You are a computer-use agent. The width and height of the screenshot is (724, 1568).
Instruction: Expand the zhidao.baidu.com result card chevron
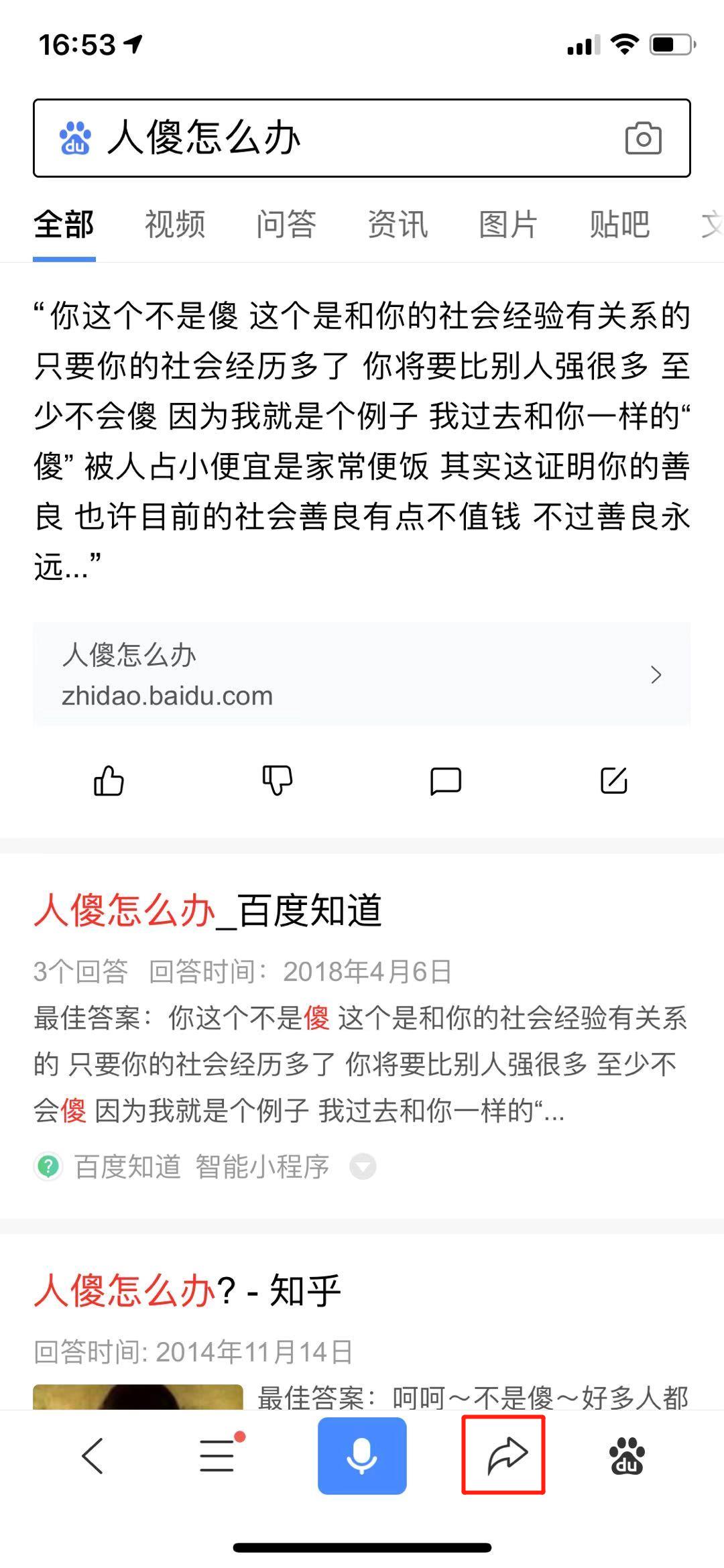656,676
